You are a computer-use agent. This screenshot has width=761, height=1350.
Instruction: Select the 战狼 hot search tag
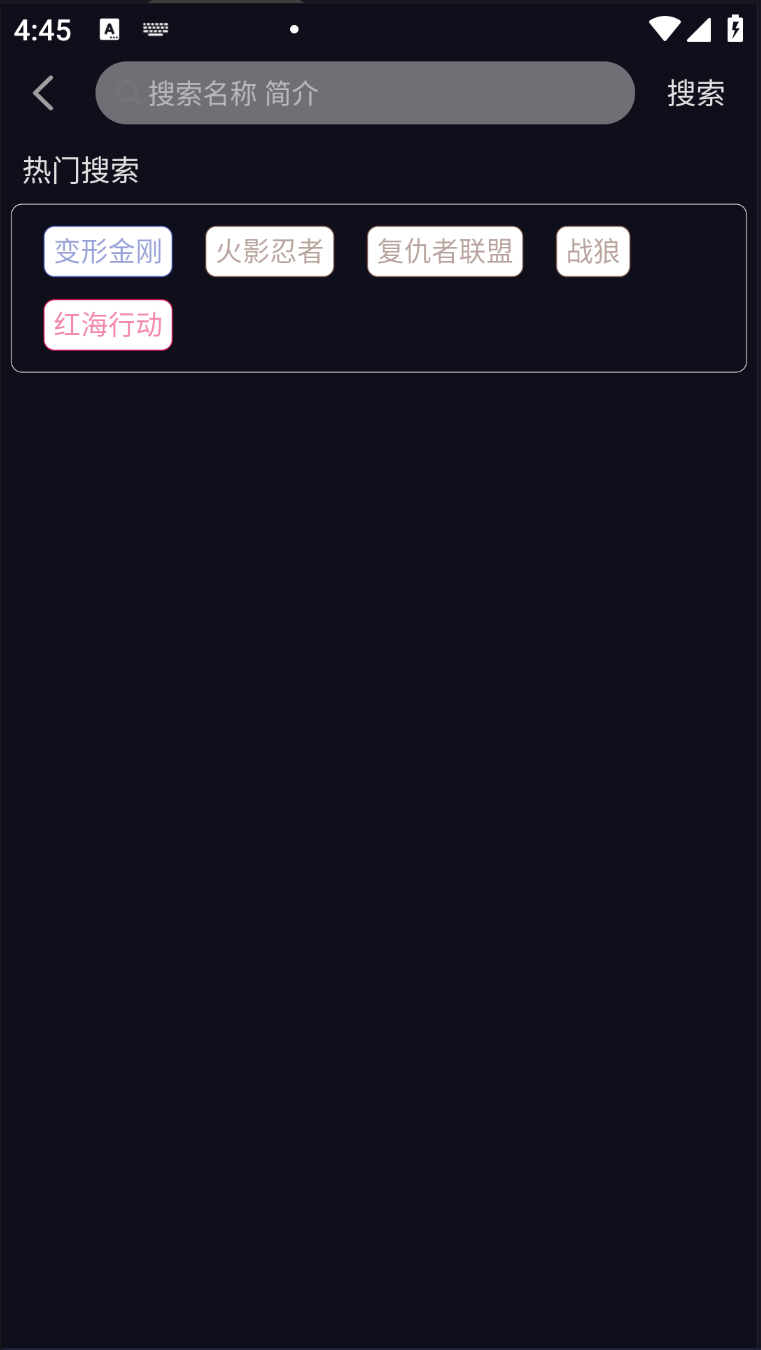592,251
